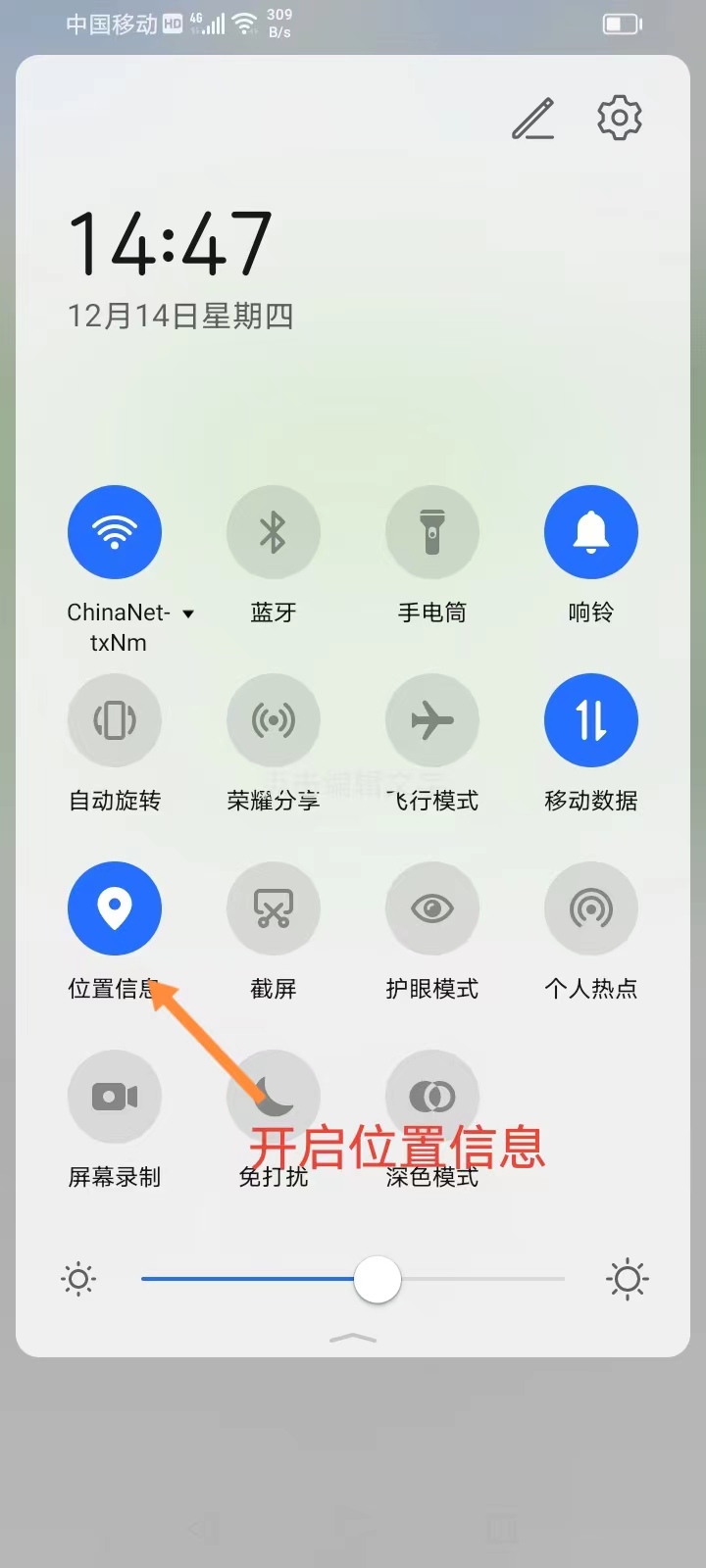Viewport: 706px width, 1568px height.
Task: Turn on Honor Share (荣耀分享)
Action: (x=274, y=720)
